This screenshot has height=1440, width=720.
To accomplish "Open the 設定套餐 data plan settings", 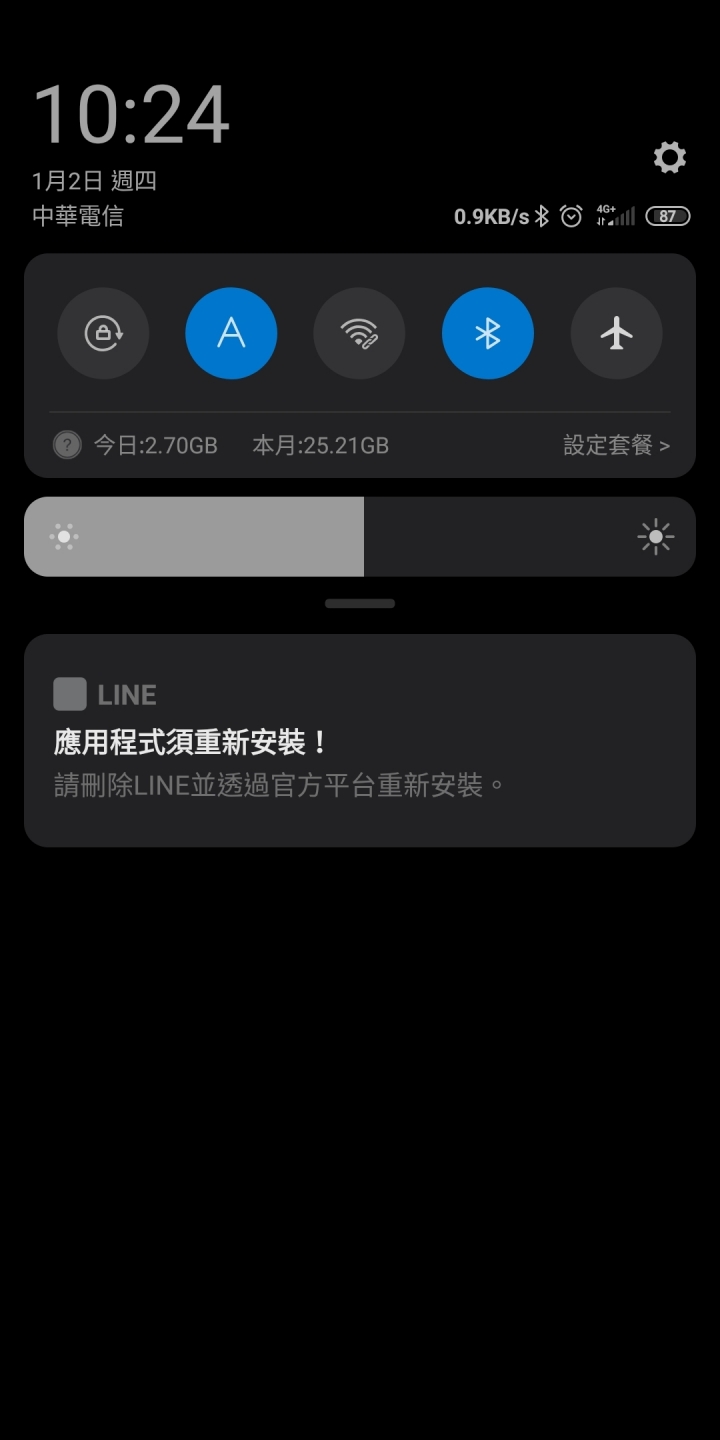I will pos(615,445).
